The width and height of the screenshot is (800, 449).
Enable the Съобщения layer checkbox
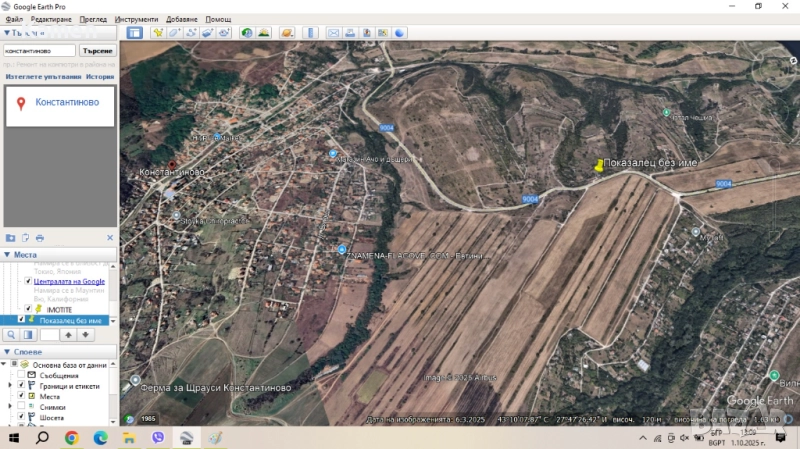coord(20,375)
